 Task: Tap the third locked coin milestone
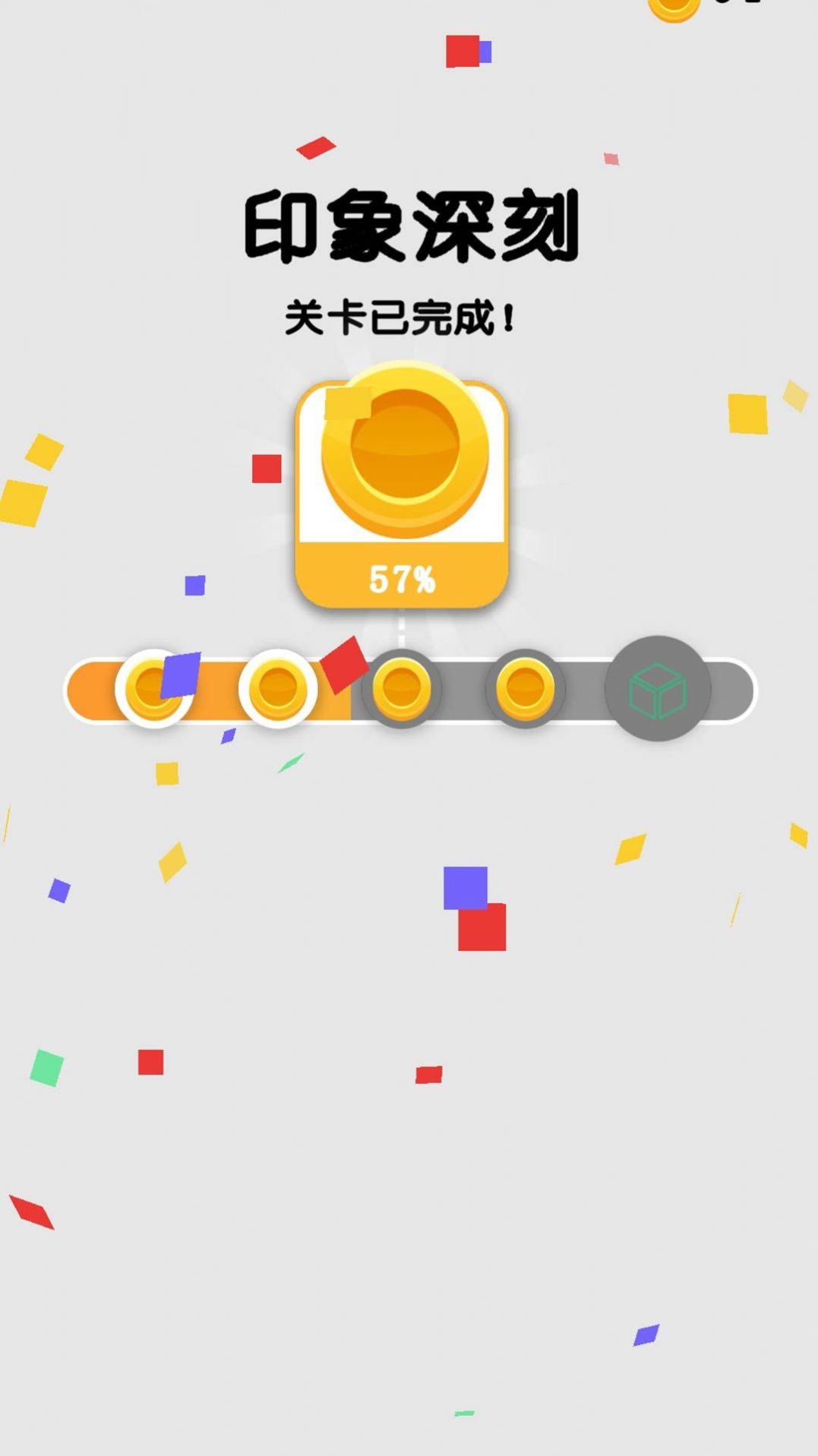pyautogui.click(x=403, y=689)
